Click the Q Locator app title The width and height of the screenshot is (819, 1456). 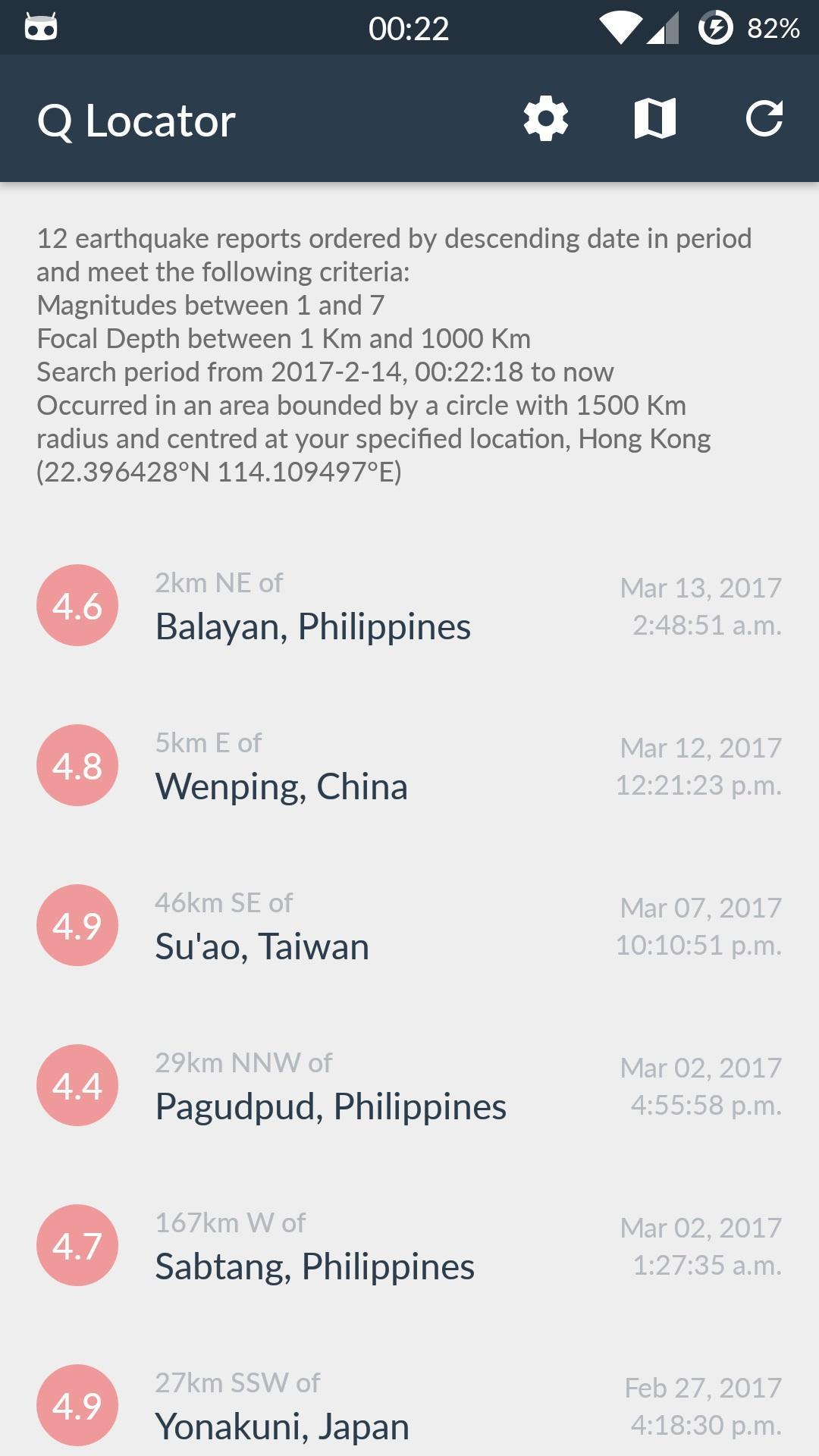coord(136,119)
